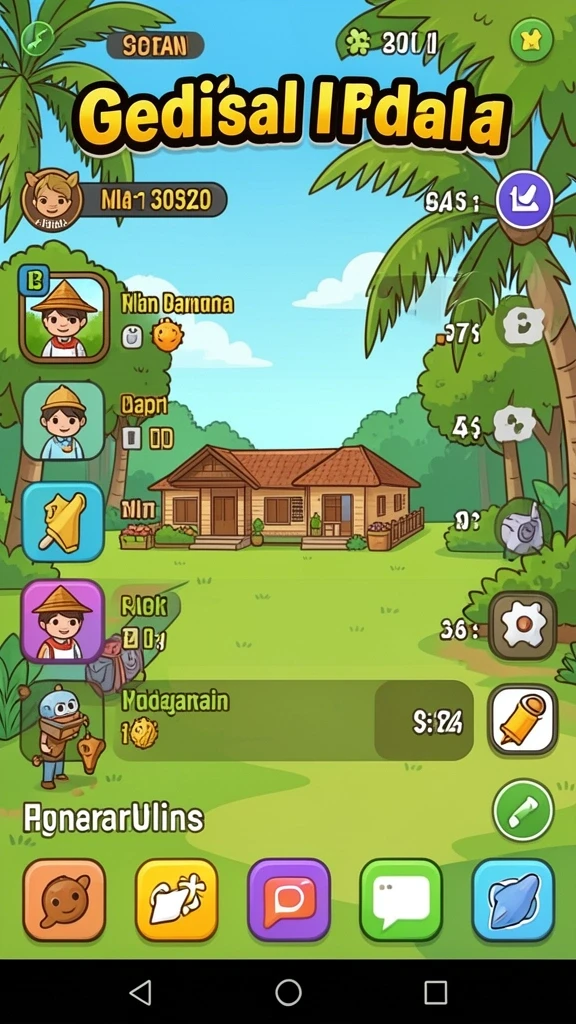
Task: Open the Mdajanain row showing S:24
Action: 293,720
